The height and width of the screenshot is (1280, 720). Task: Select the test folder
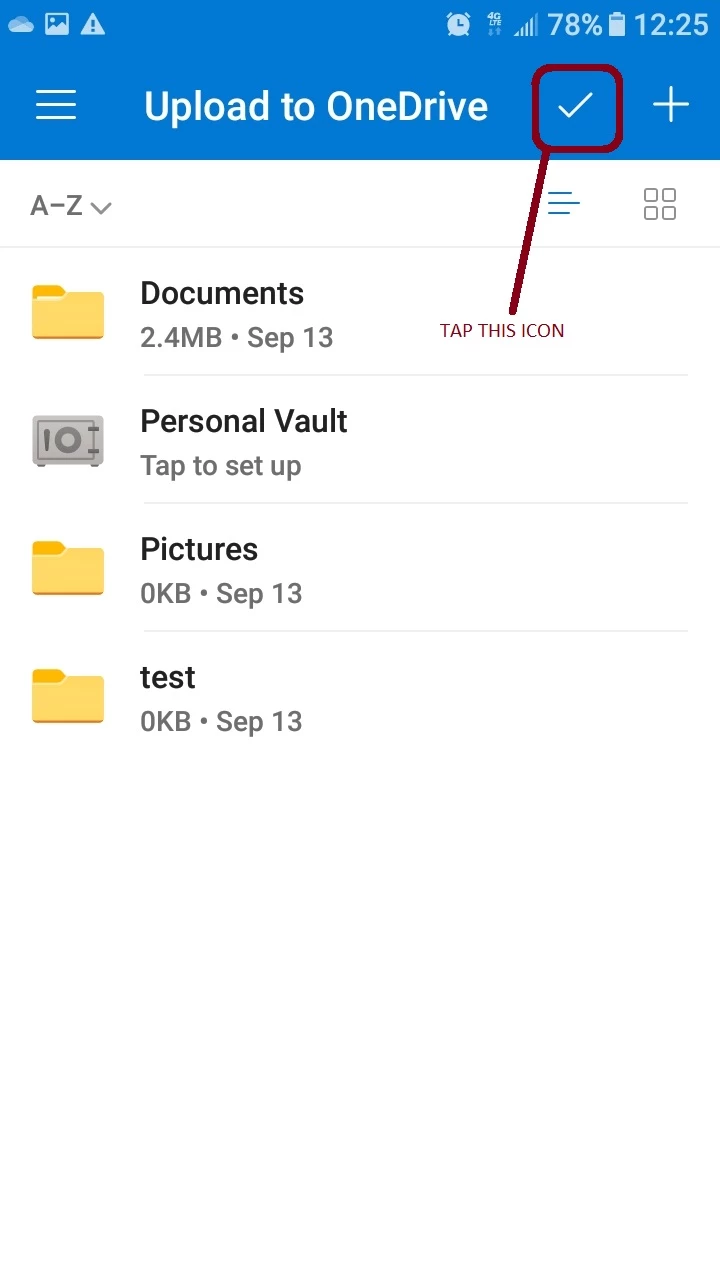click(x=168, y=696)
